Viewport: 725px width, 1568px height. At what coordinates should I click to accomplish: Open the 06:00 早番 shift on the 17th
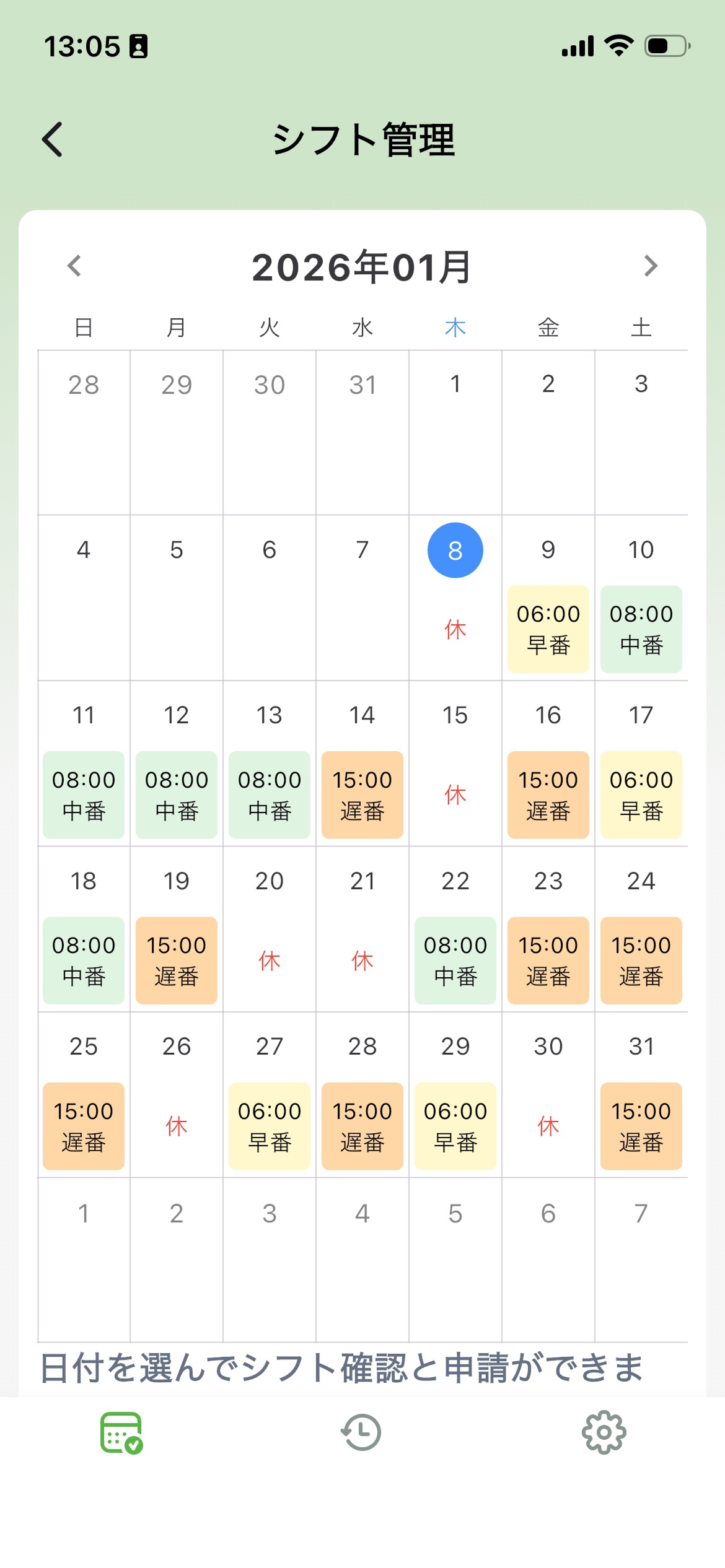pyautogui.click(x=641, y=795)
